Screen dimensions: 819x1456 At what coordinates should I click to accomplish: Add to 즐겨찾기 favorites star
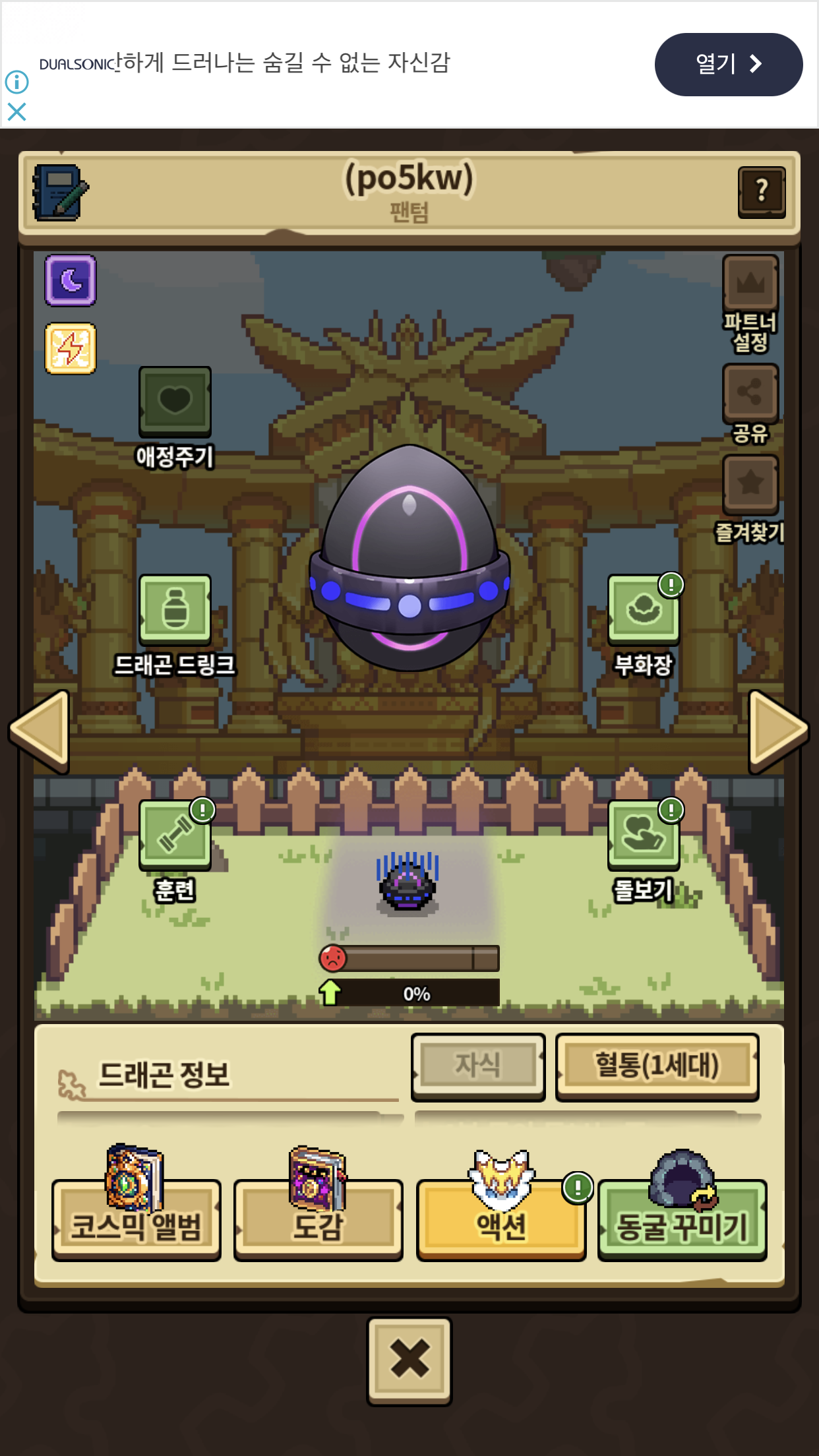[x=750, y=485]
